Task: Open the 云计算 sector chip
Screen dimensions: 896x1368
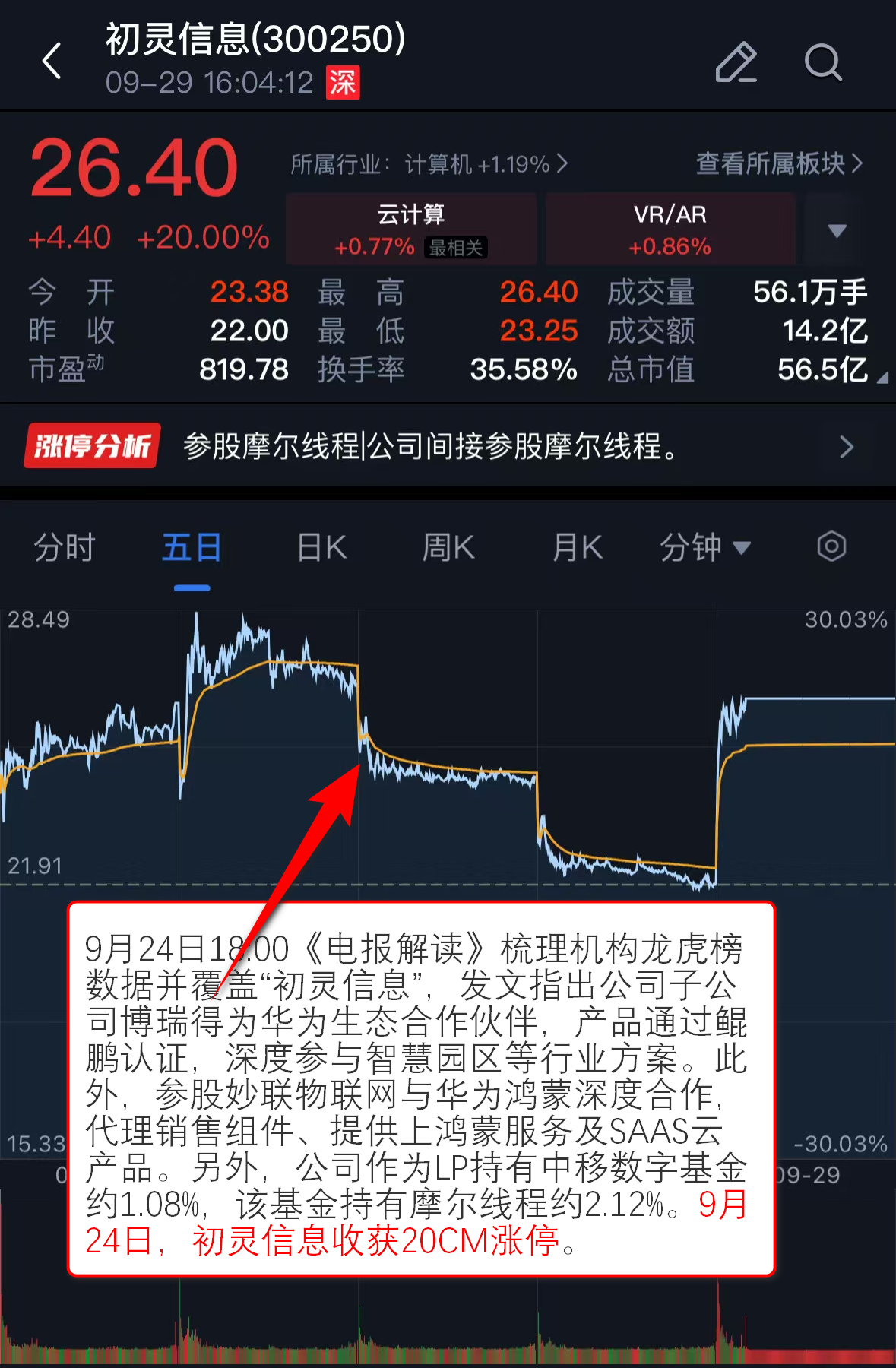Action: tap(411, 230)
